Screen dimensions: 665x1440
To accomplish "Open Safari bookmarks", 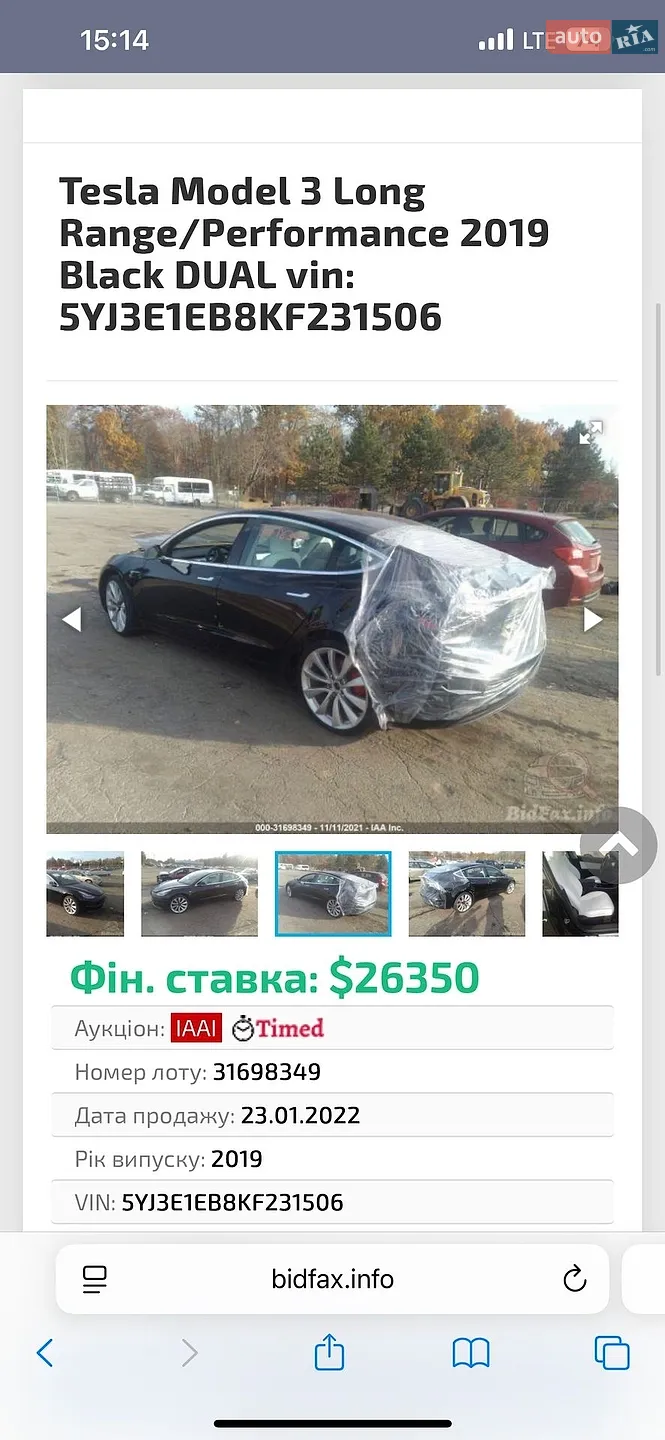I will pyautogui.click(x=471, y=1353).
